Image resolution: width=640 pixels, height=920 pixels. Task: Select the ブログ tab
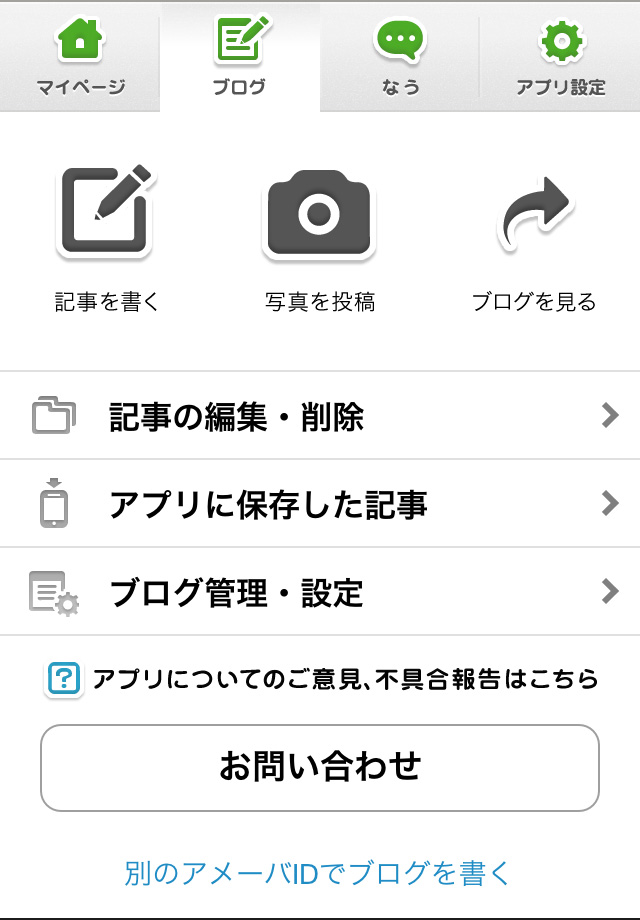click(x=240, y=56)
